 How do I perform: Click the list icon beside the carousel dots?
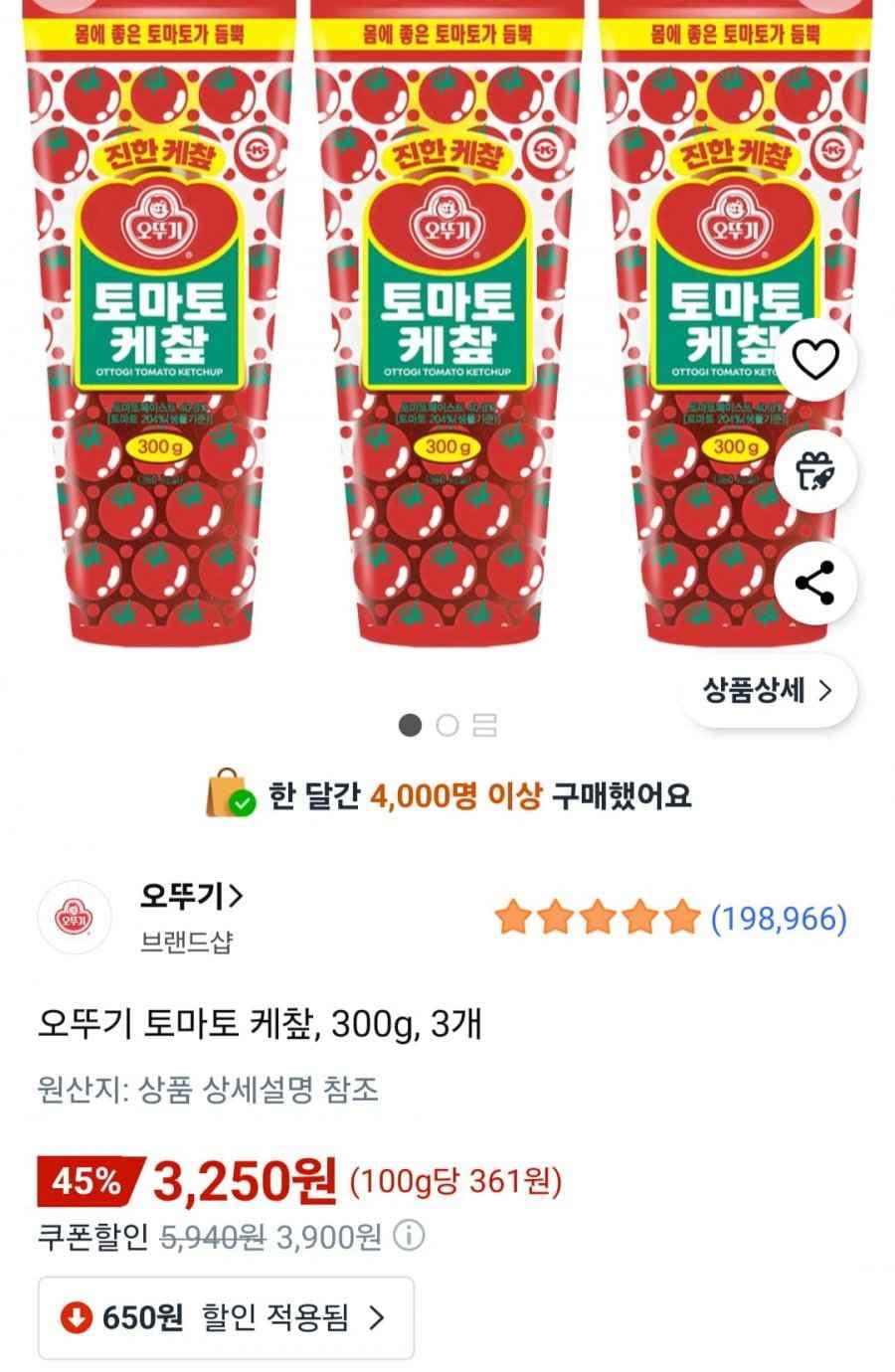[482, 727]
